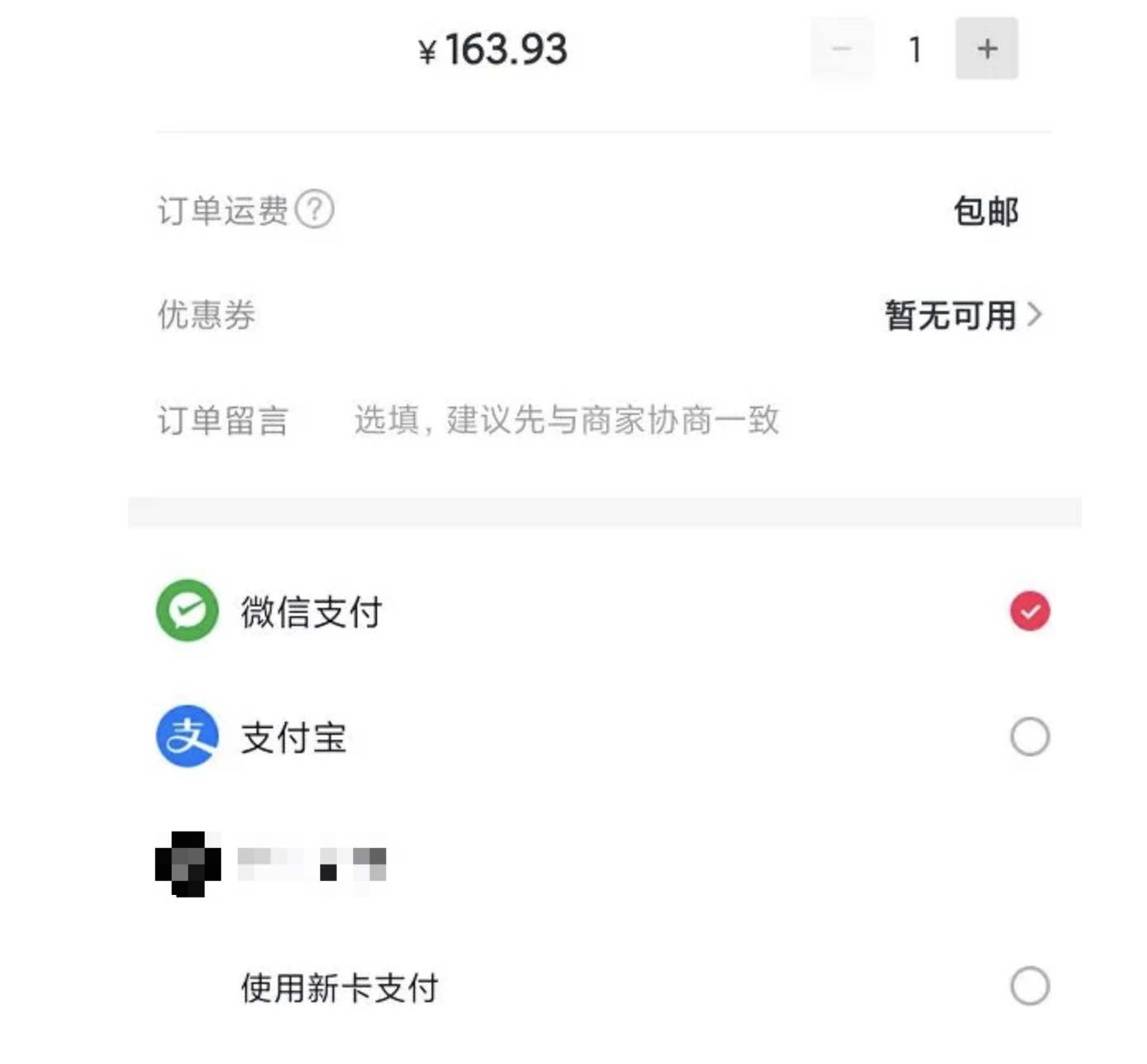Image resolution: width=1147 pixels, height=1064 pixels.
Task: Open the 订单运费 help question mark
Action: 314,210
